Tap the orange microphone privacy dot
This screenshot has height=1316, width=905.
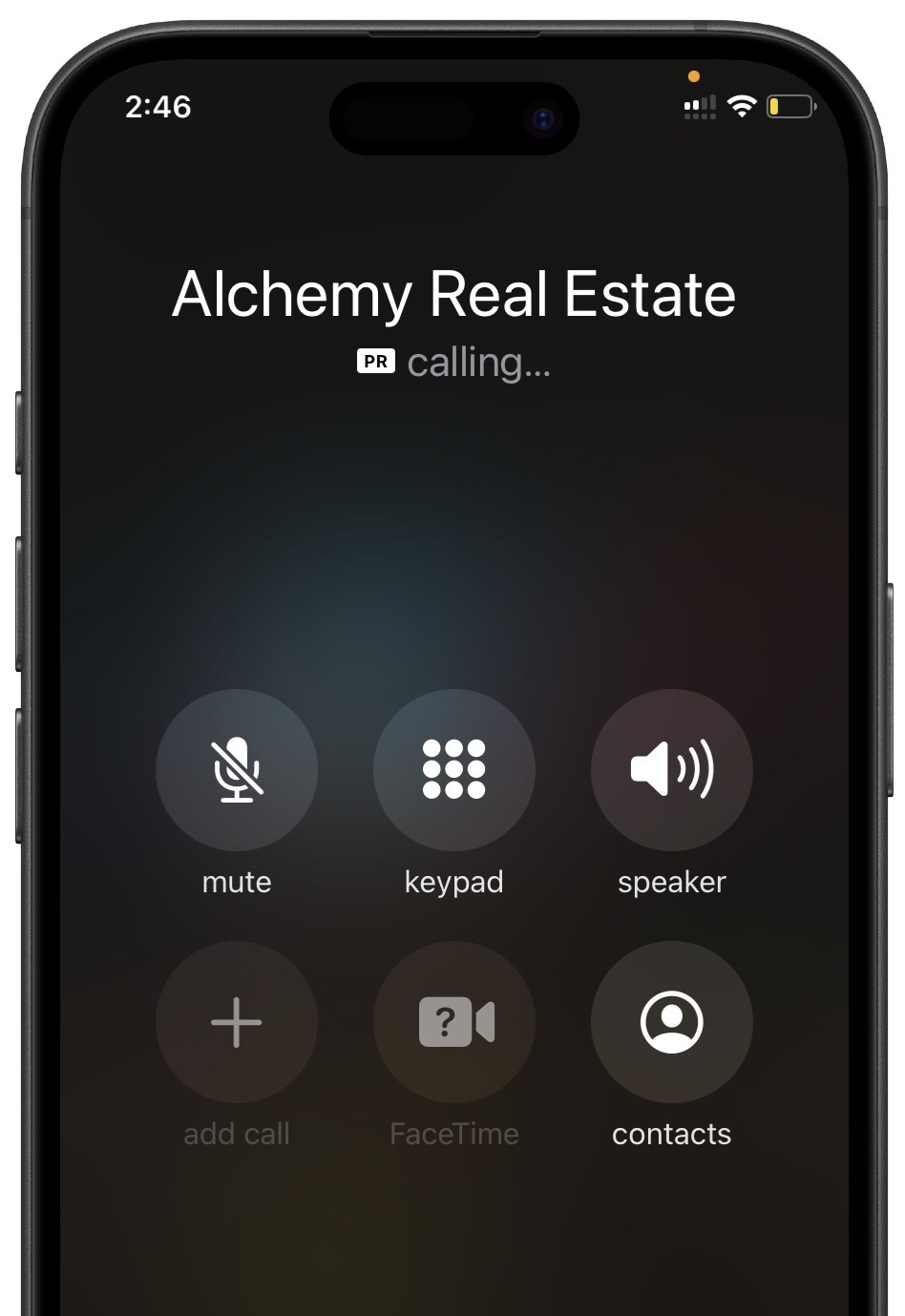coord(694,74)
